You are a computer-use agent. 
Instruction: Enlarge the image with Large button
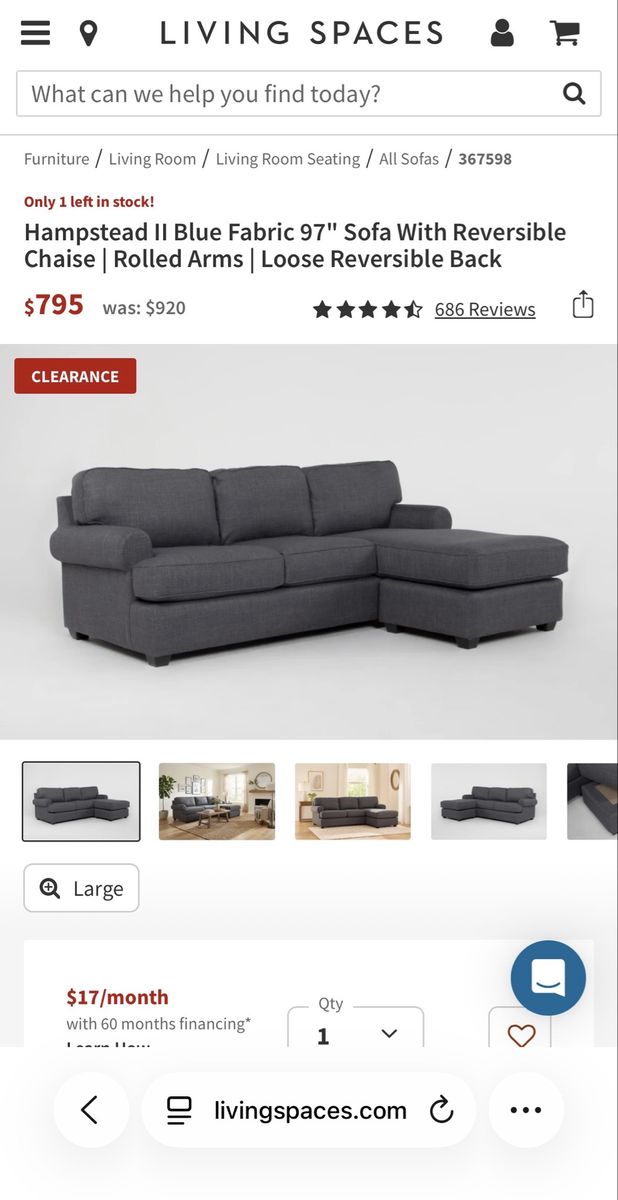coord(81,888)
